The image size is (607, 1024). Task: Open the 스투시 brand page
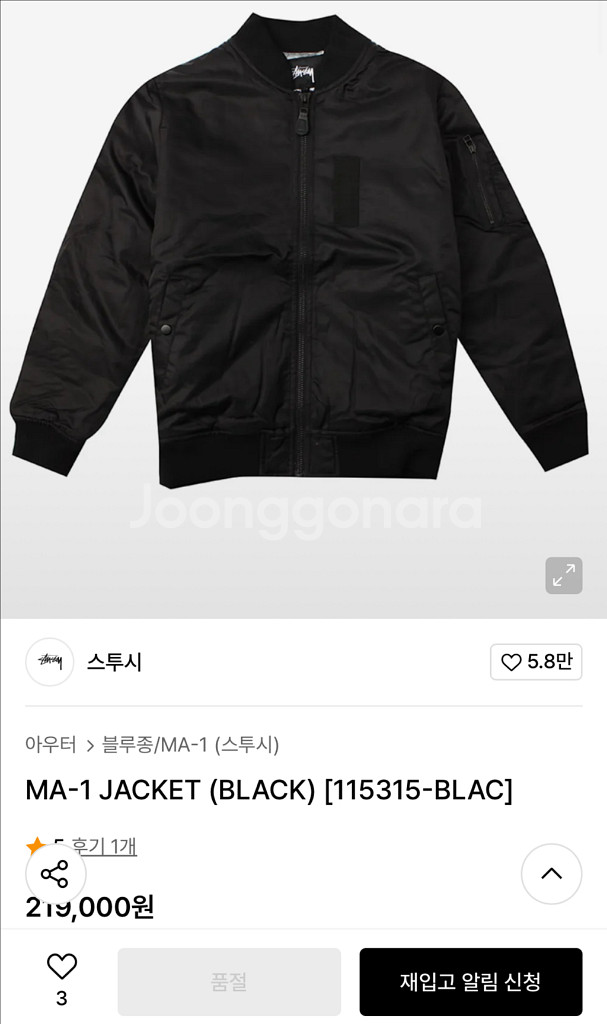[x=114, y=662]
